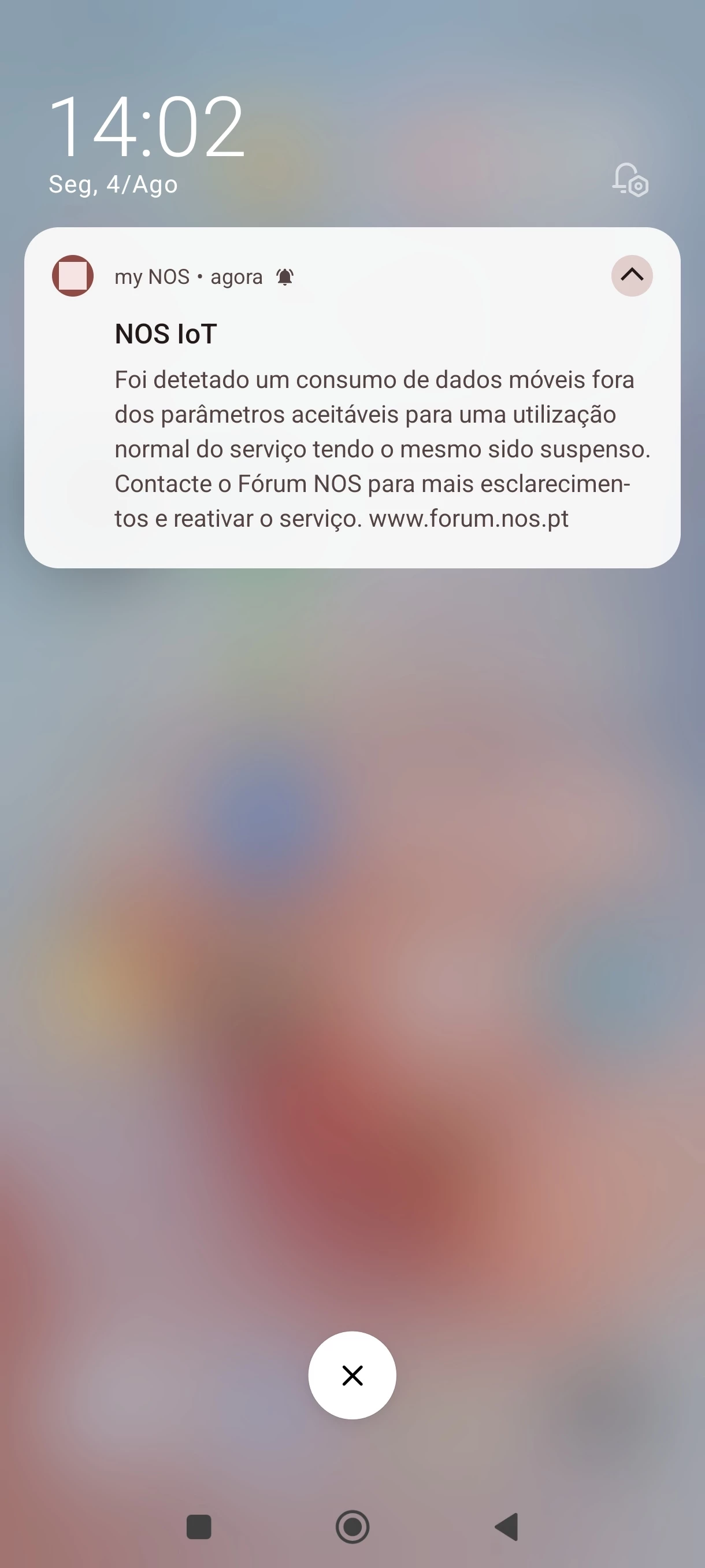
Task: Collapse the my NOS notification
Action: [x=632, y=276]
